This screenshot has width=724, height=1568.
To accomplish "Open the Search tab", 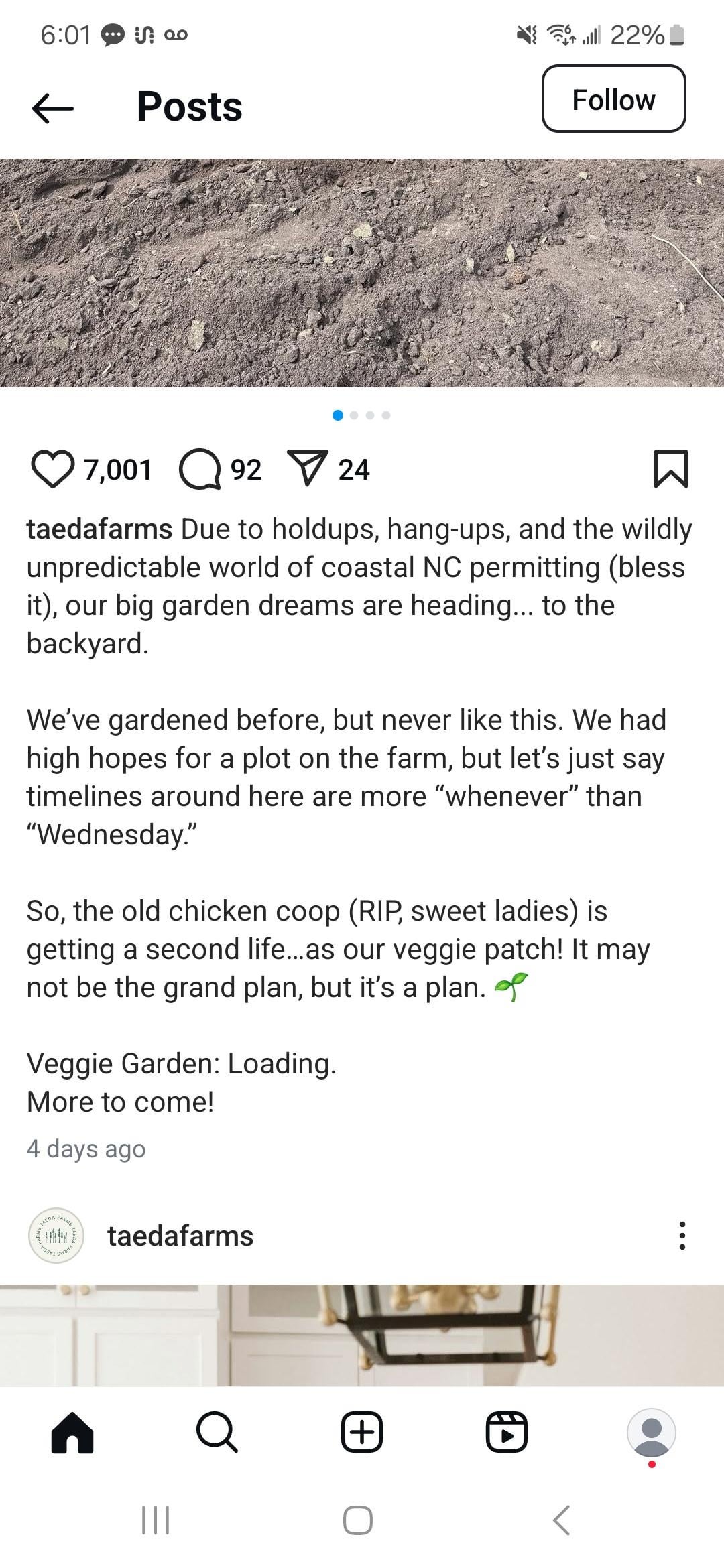I will [x=217, y=1433].
